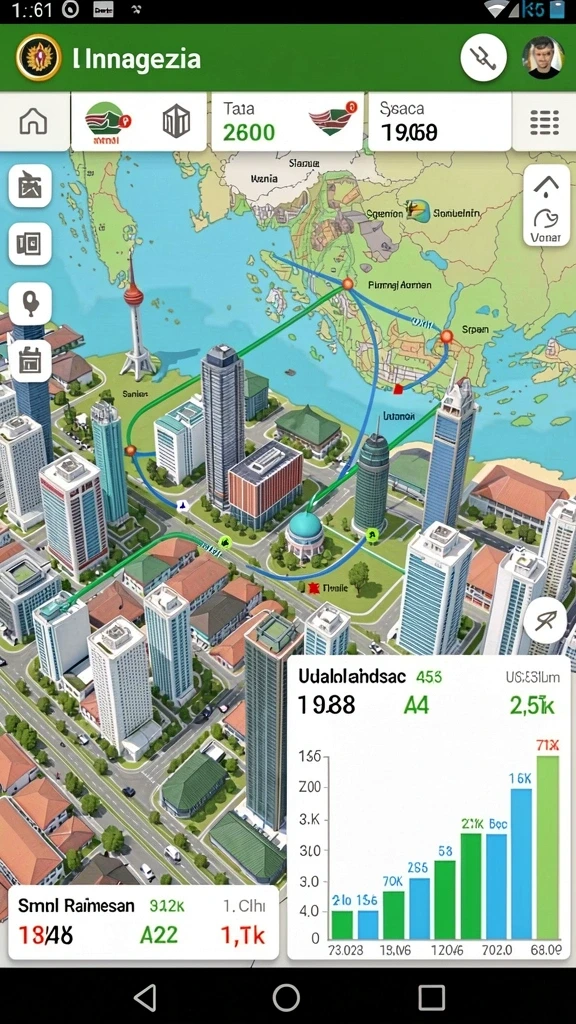Open the Udalolahdsac chart panel
The width and height of the screenshot is (576, 1024).
click(428, 807)
